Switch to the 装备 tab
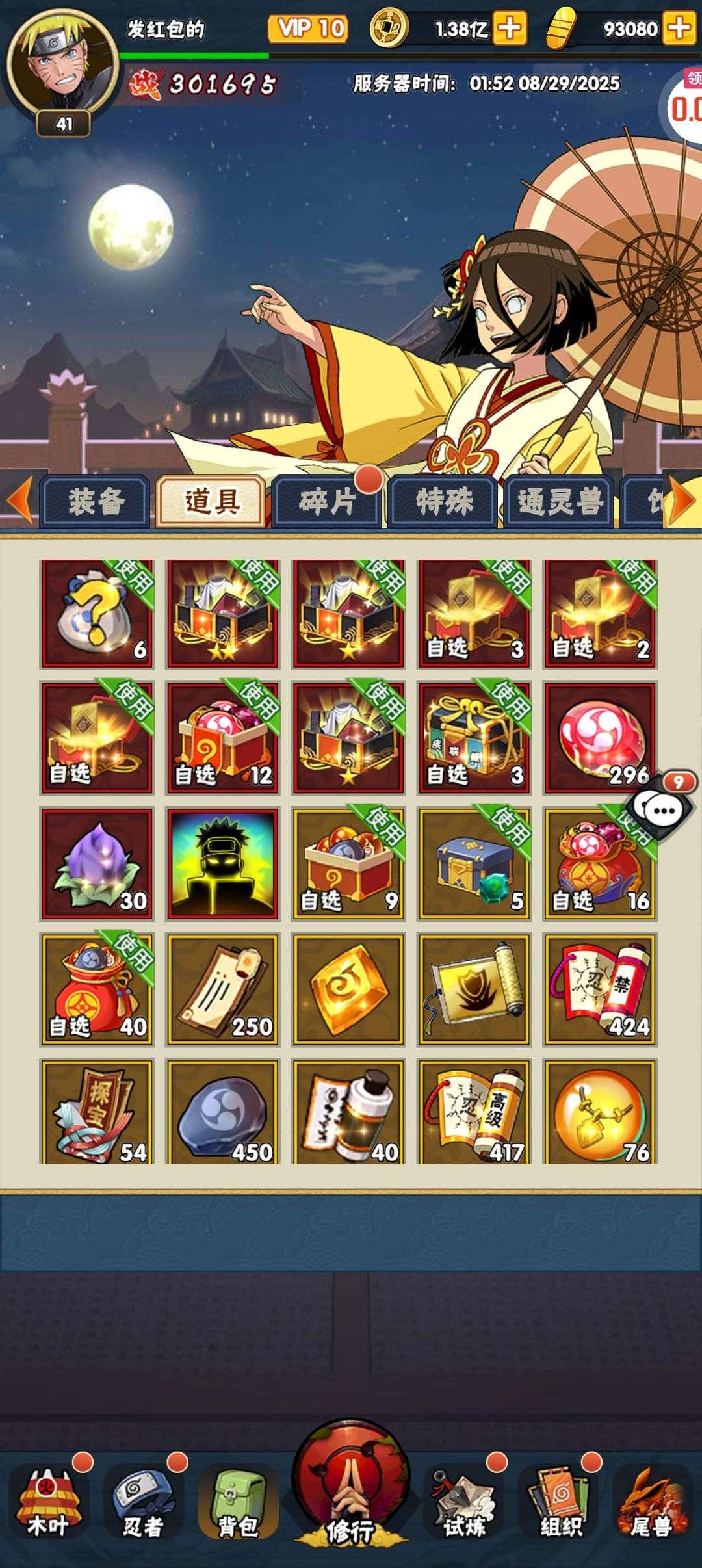The image size is (702, 1568). coord(96,501)
